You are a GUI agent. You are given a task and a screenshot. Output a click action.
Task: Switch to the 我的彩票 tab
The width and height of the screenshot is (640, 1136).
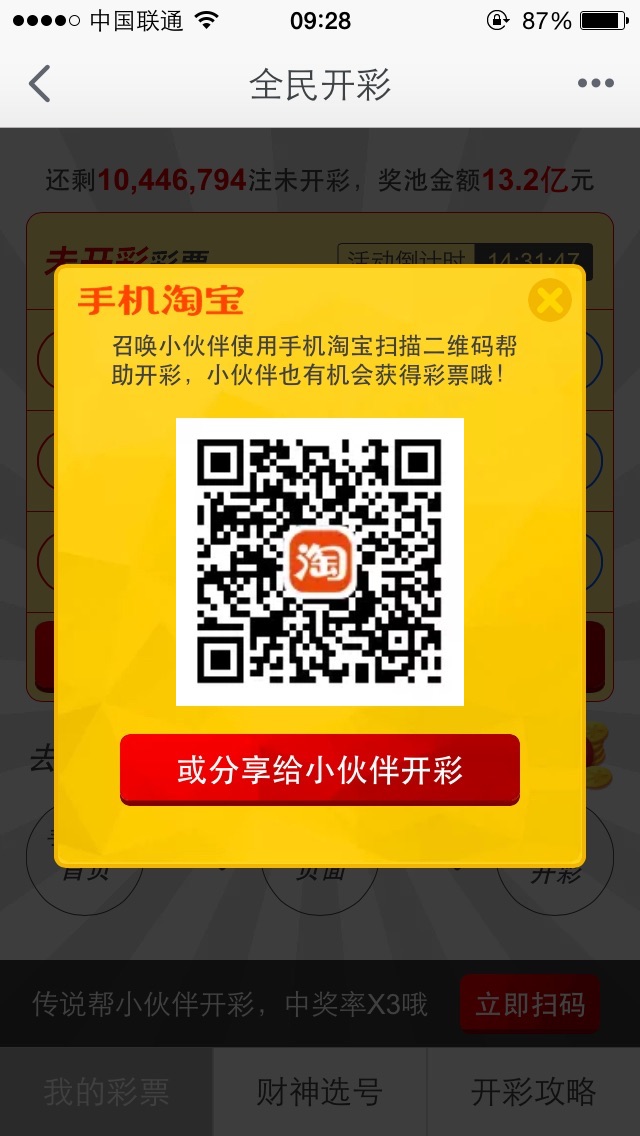coord(107,1091)
